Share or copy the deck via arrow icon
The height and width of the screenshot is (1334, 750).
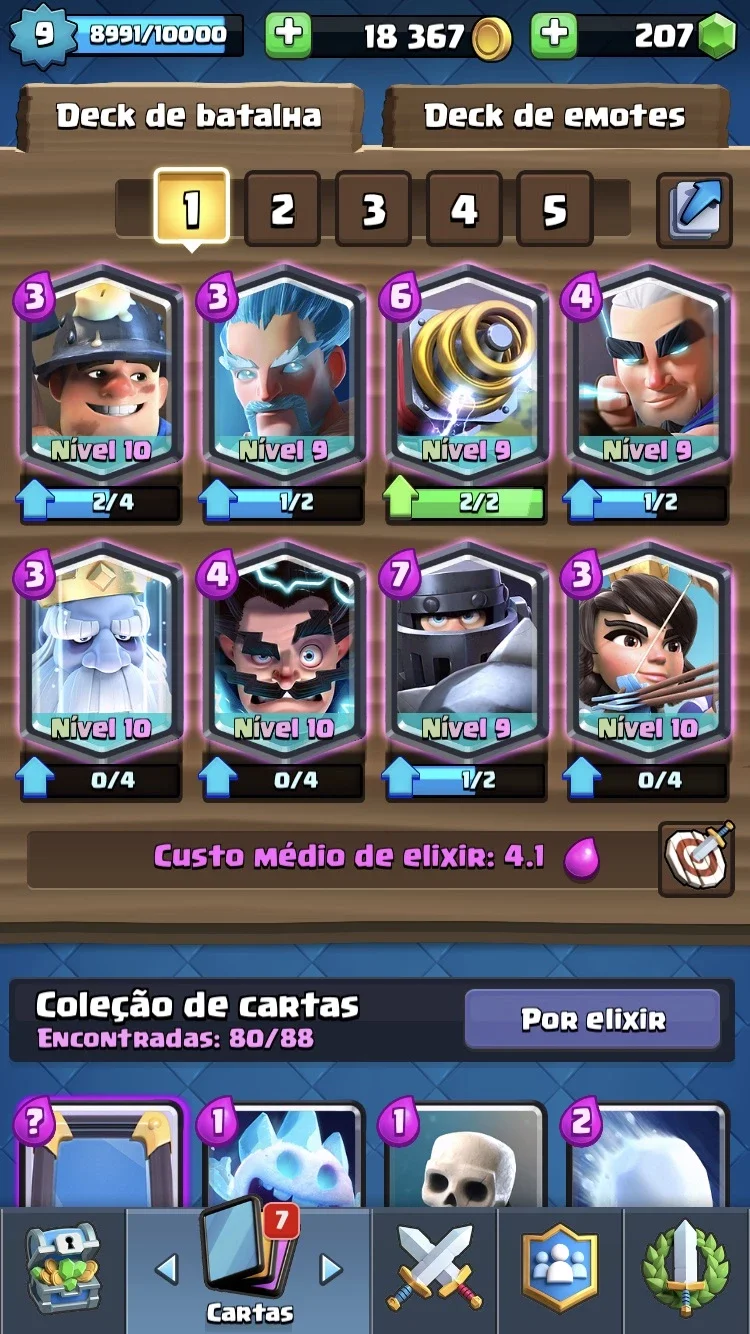coord(694,210)
